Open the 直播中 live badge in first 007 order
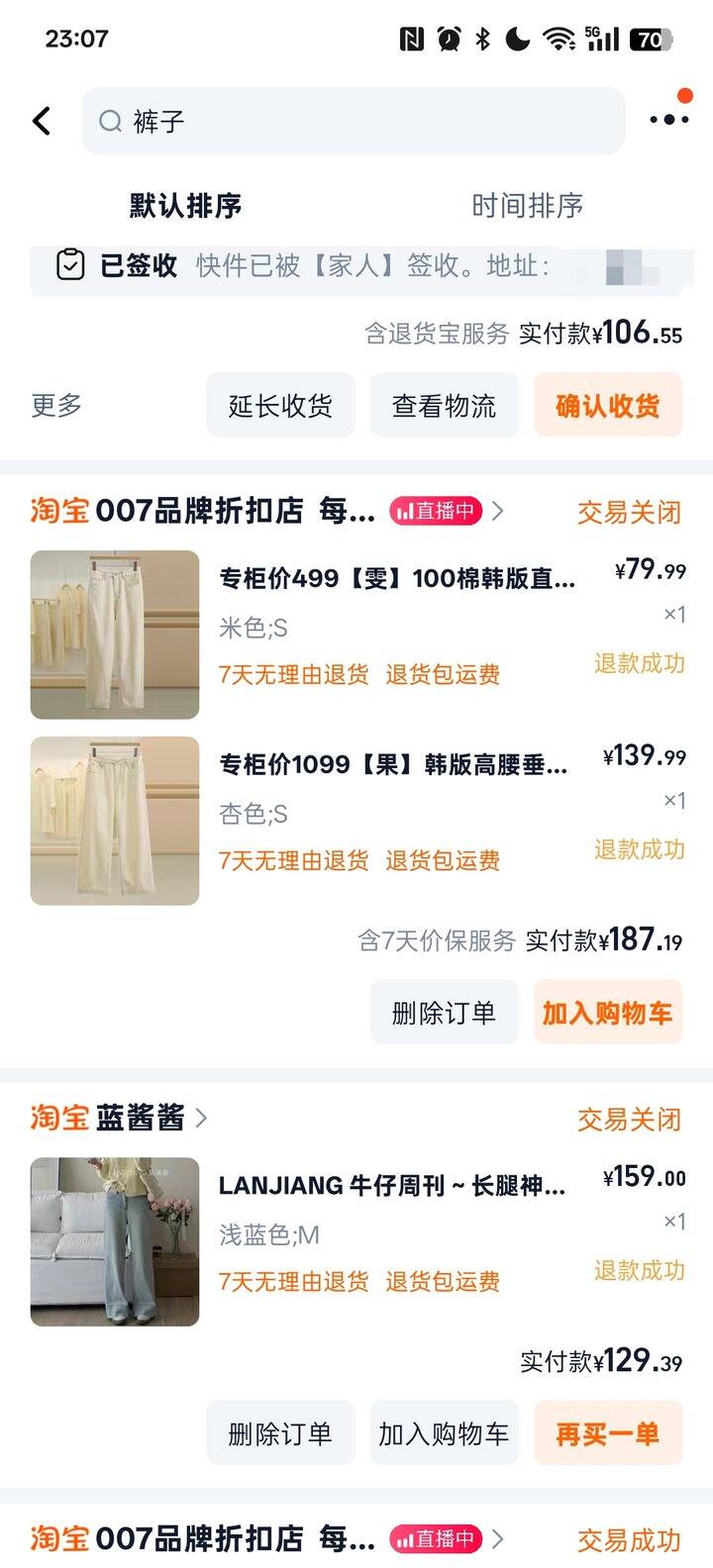This screenshot has height=1568, width=713. coord(436,511)
